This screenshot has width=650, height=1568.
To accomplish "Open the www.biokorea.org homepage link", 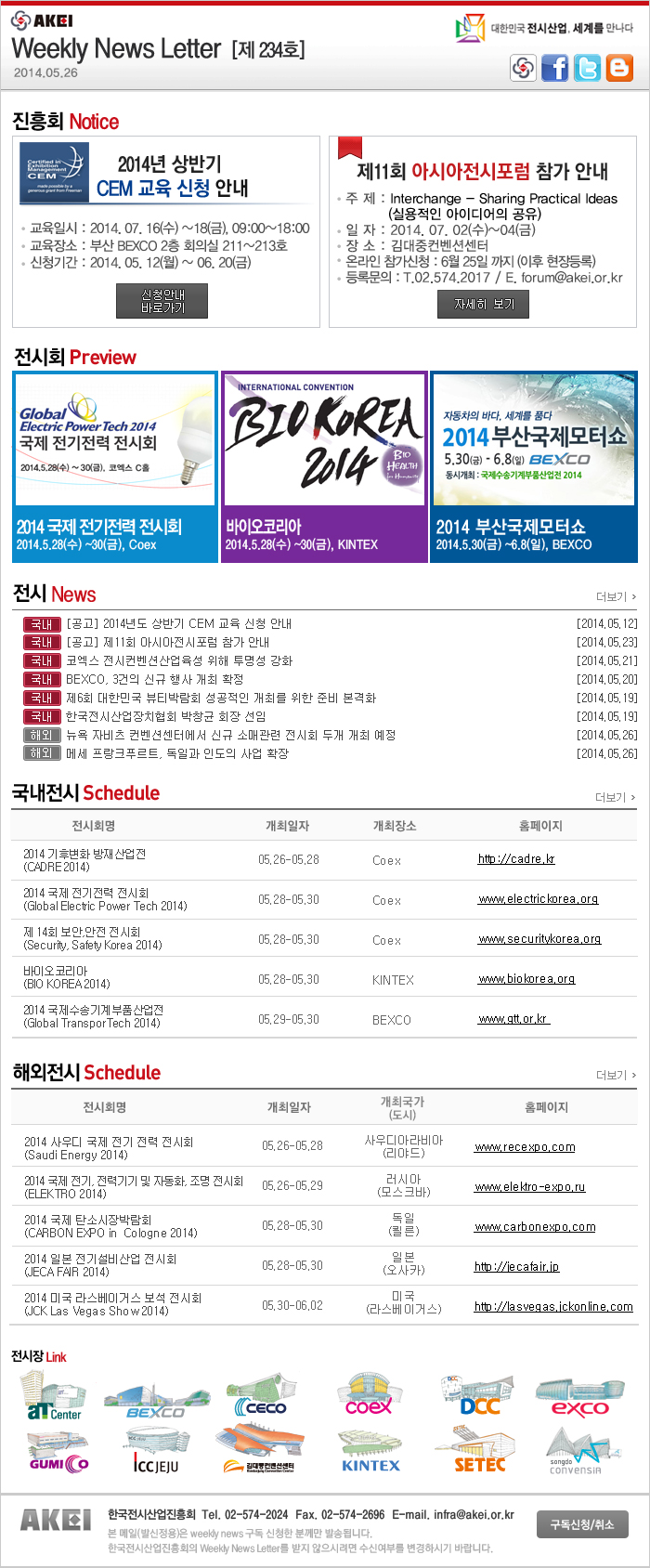I will [x=526, y=979].
